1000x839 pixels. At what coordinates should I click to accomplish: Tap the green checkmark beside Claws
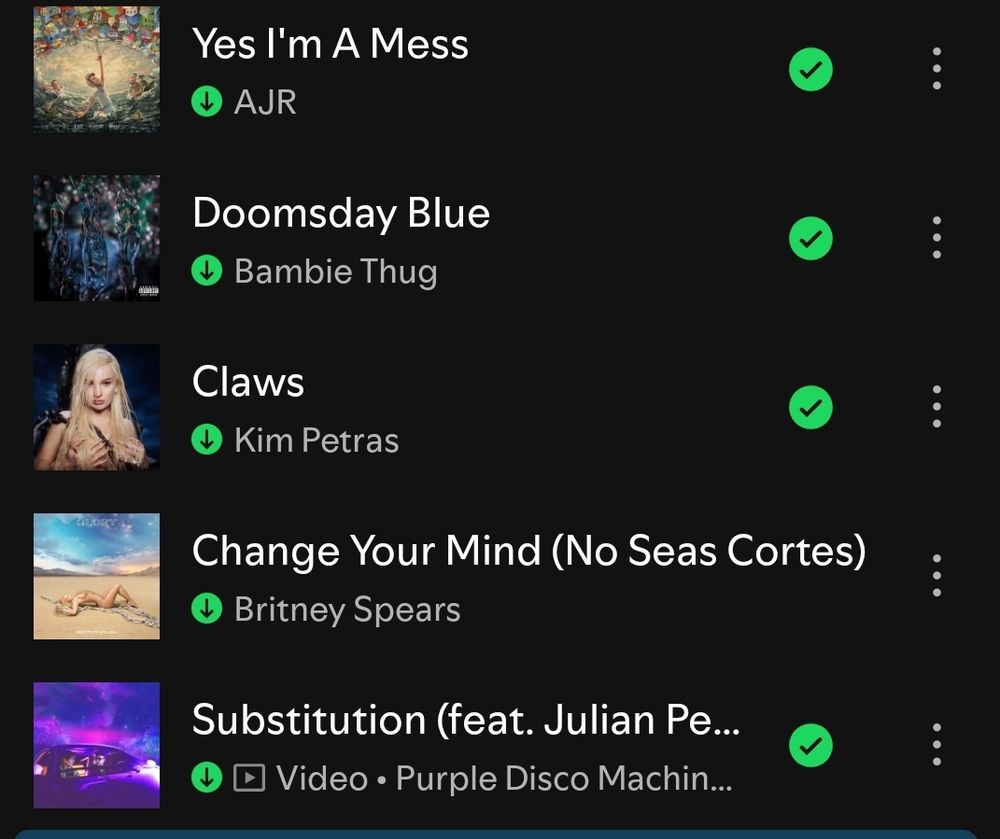point(811,408)
